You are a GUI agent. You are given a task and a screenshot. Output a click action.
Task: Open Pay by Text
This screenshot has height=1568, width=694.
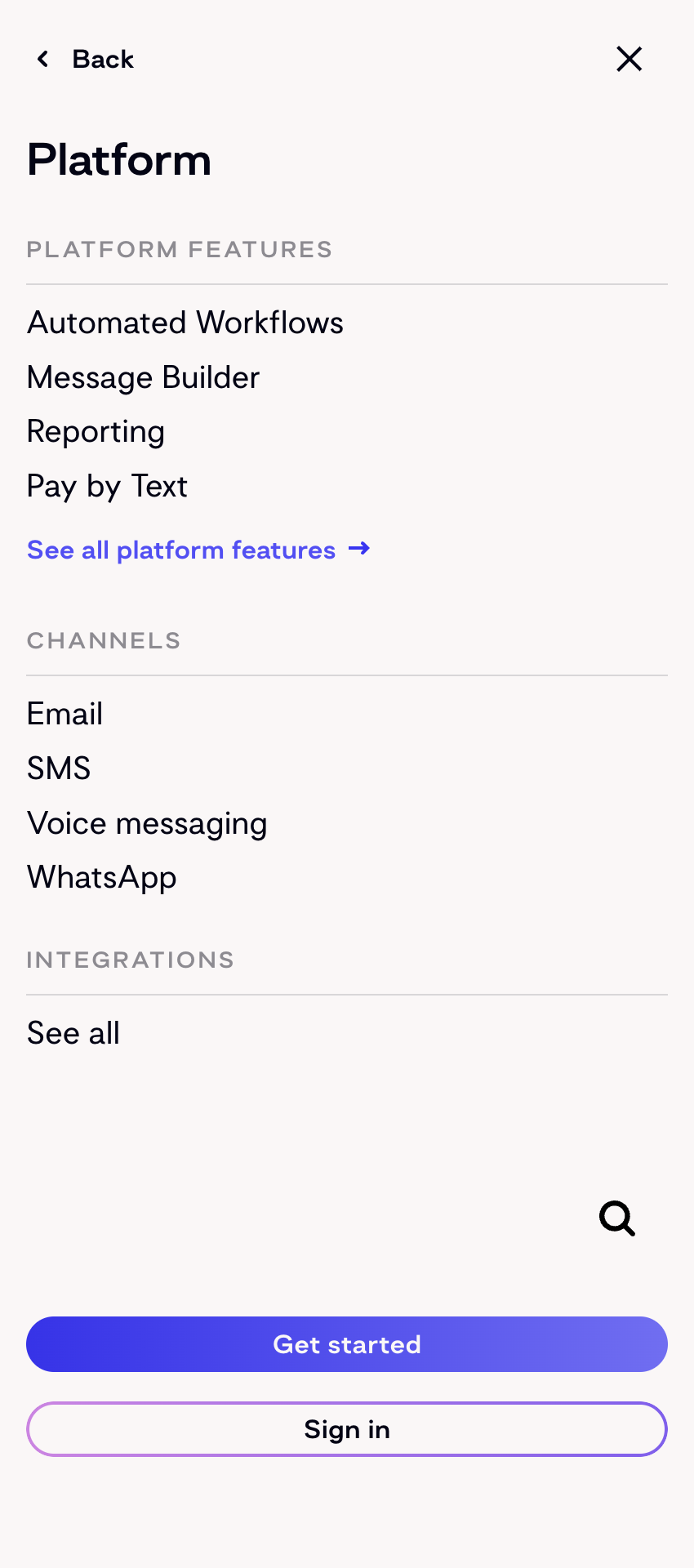pos(107,486)
